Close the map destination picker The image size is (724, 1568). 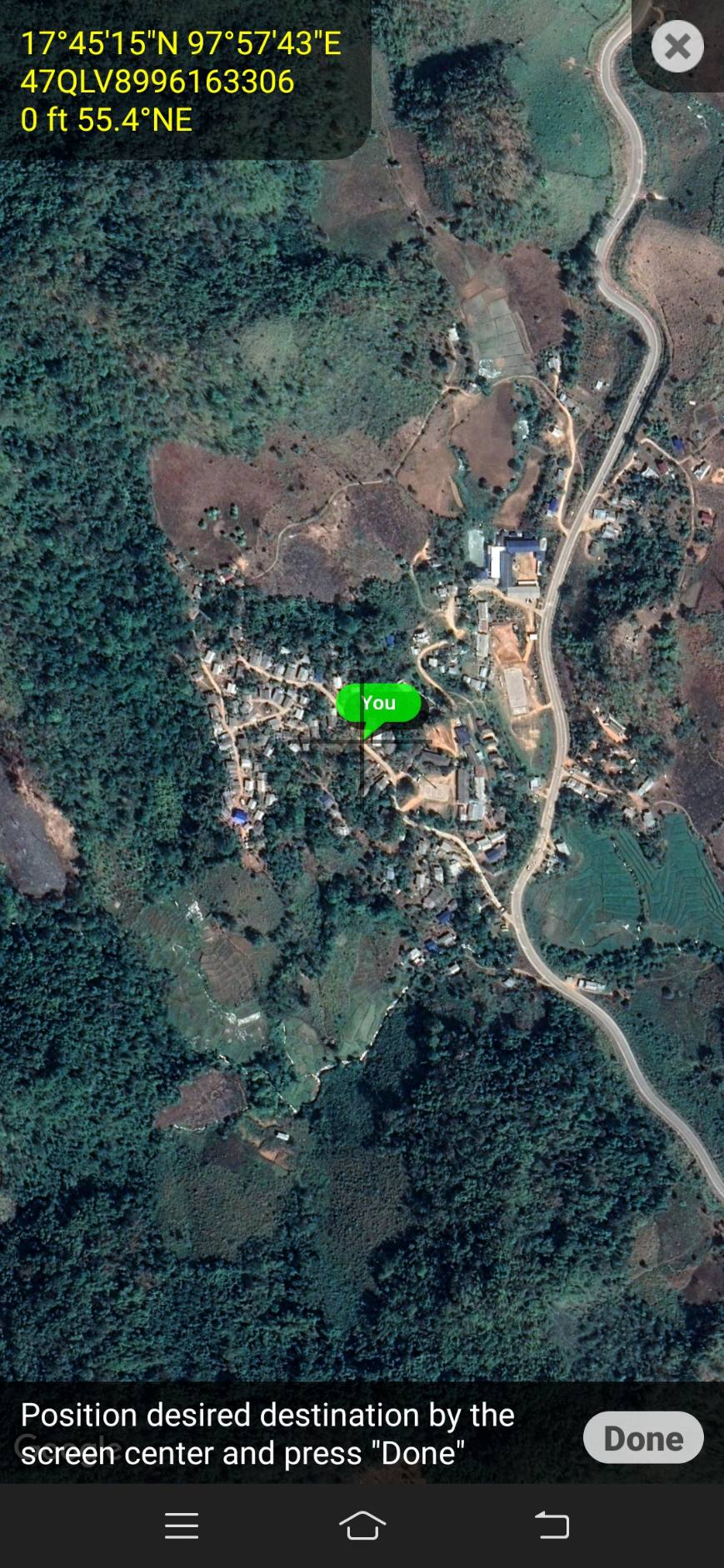677,46
